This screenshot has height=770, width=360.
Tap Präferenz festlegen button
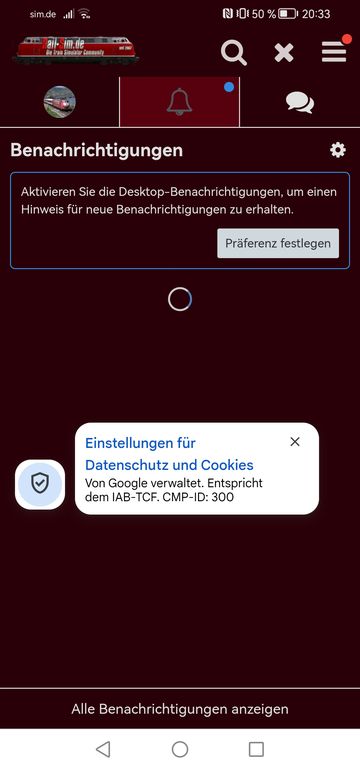tap(278, 243)
